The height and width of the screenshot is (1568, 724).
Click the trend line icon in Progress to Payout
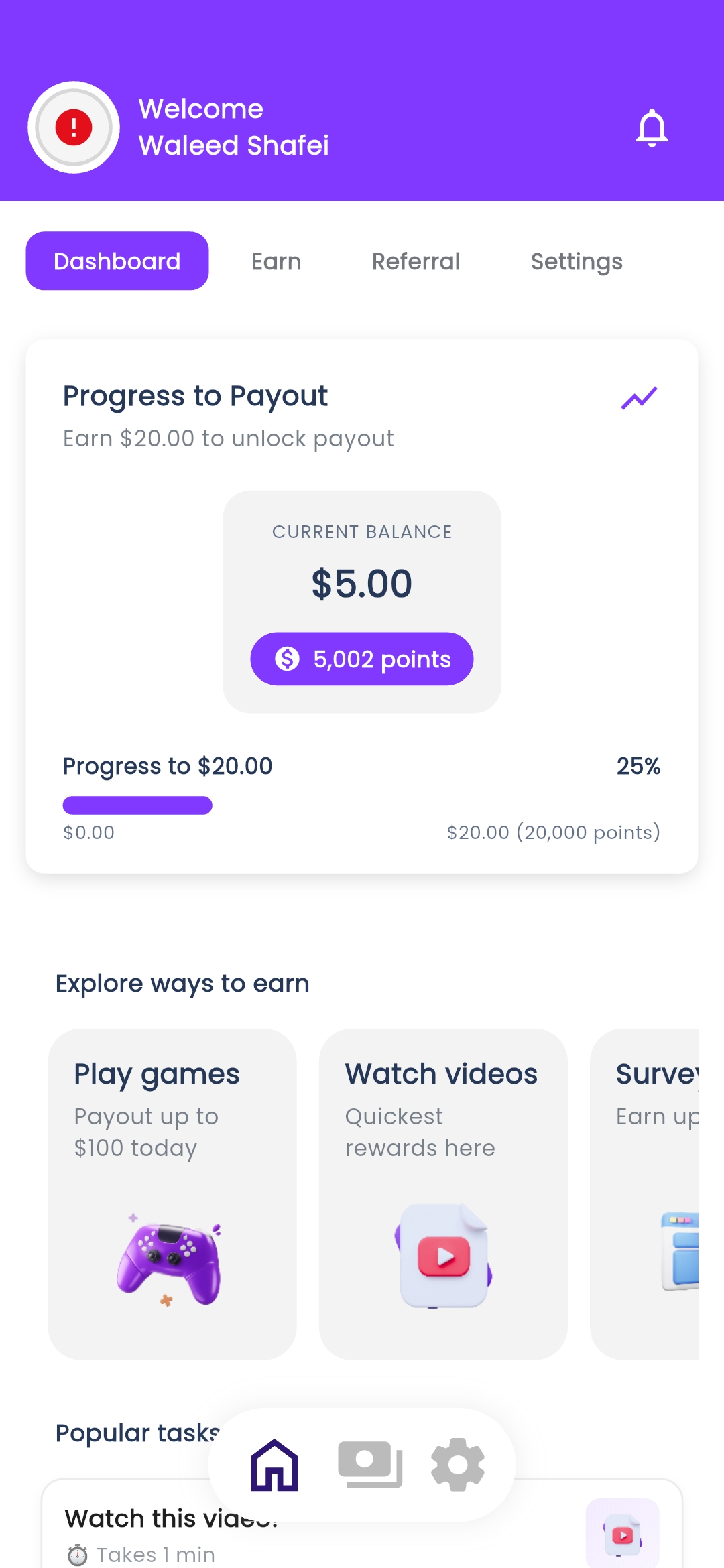[x=640, y=397]
